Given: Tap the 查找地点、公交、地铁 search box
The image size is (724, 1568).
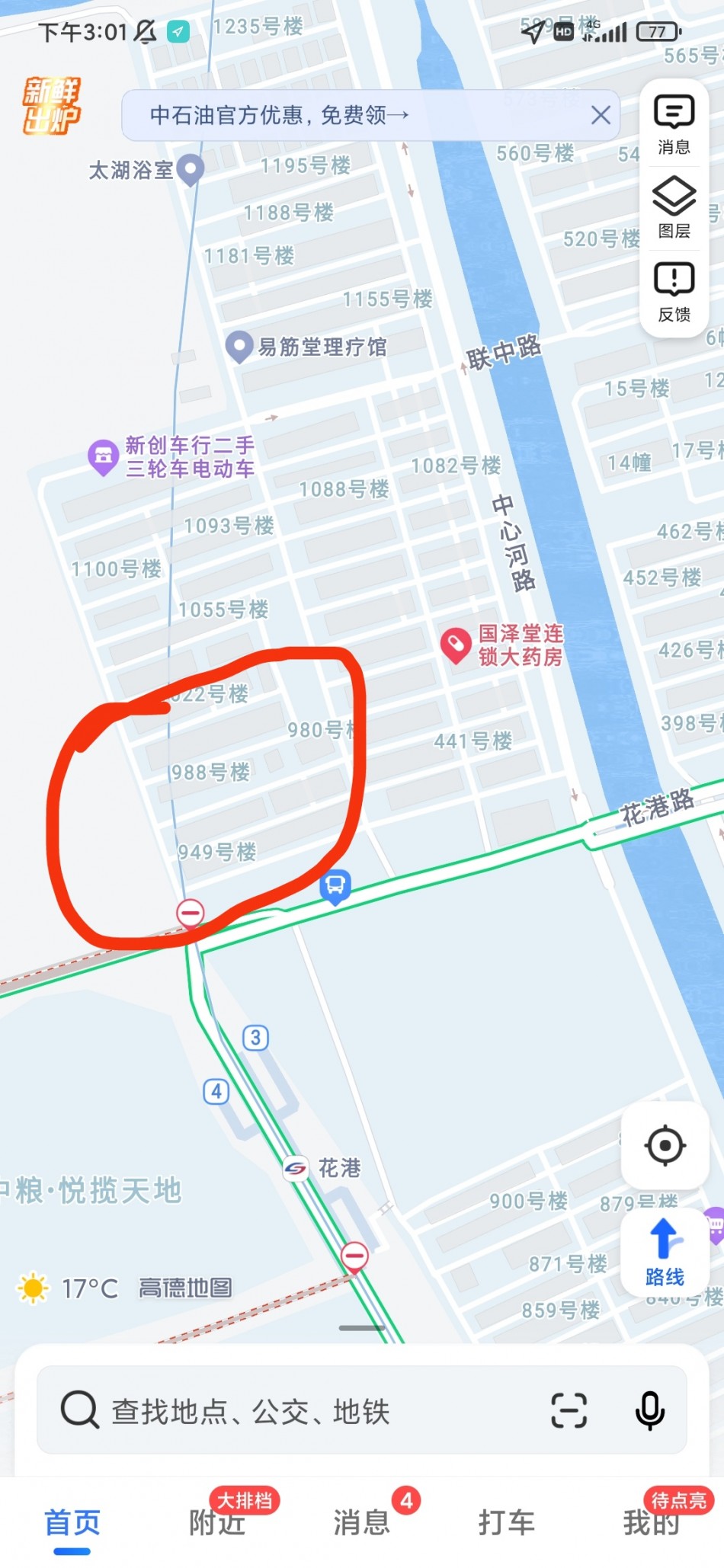Looking at the screenshot, I should click(x=305, y=1412).
